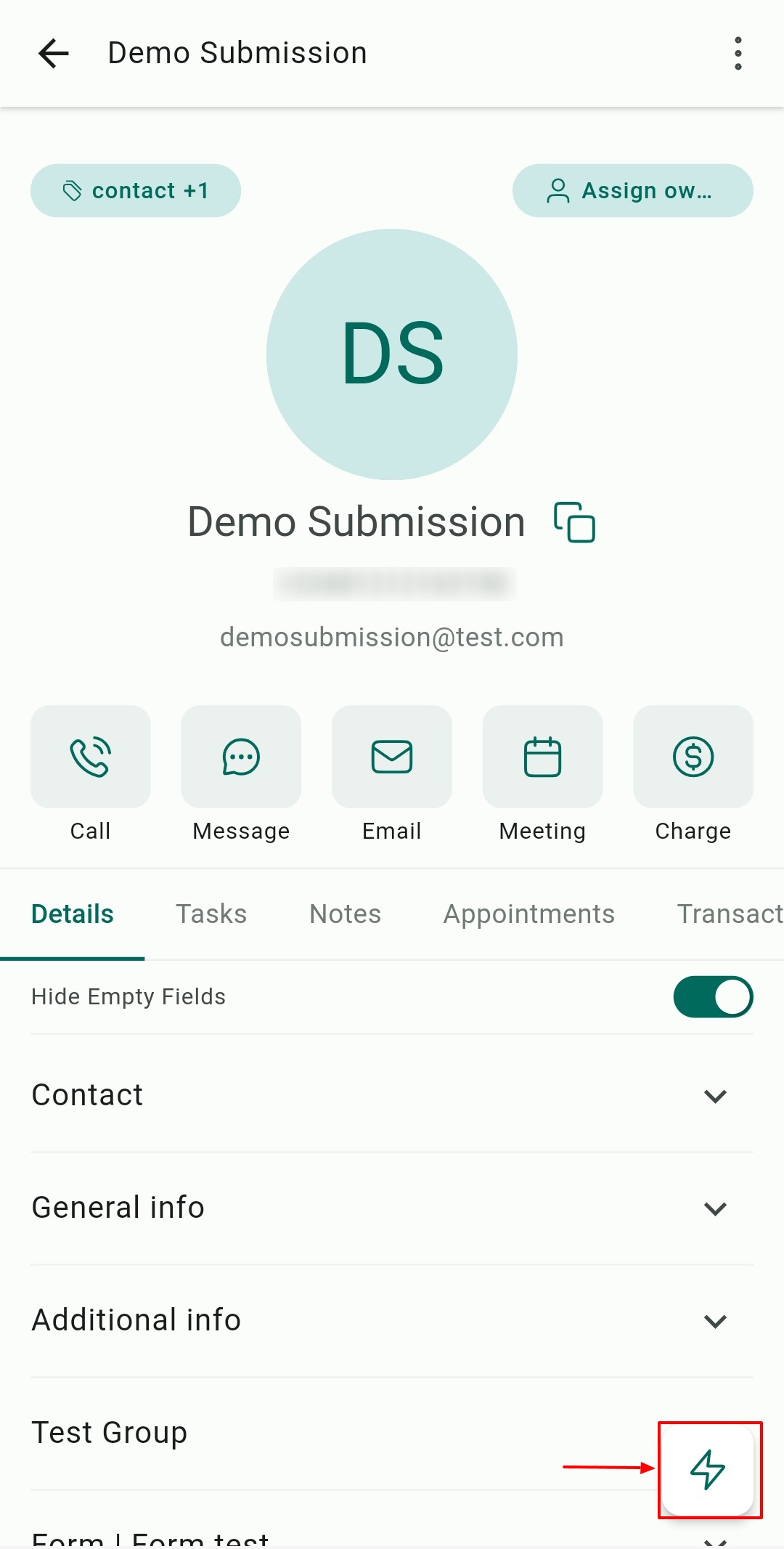Open the lightning bolt quick actions button

(708, 1469)
